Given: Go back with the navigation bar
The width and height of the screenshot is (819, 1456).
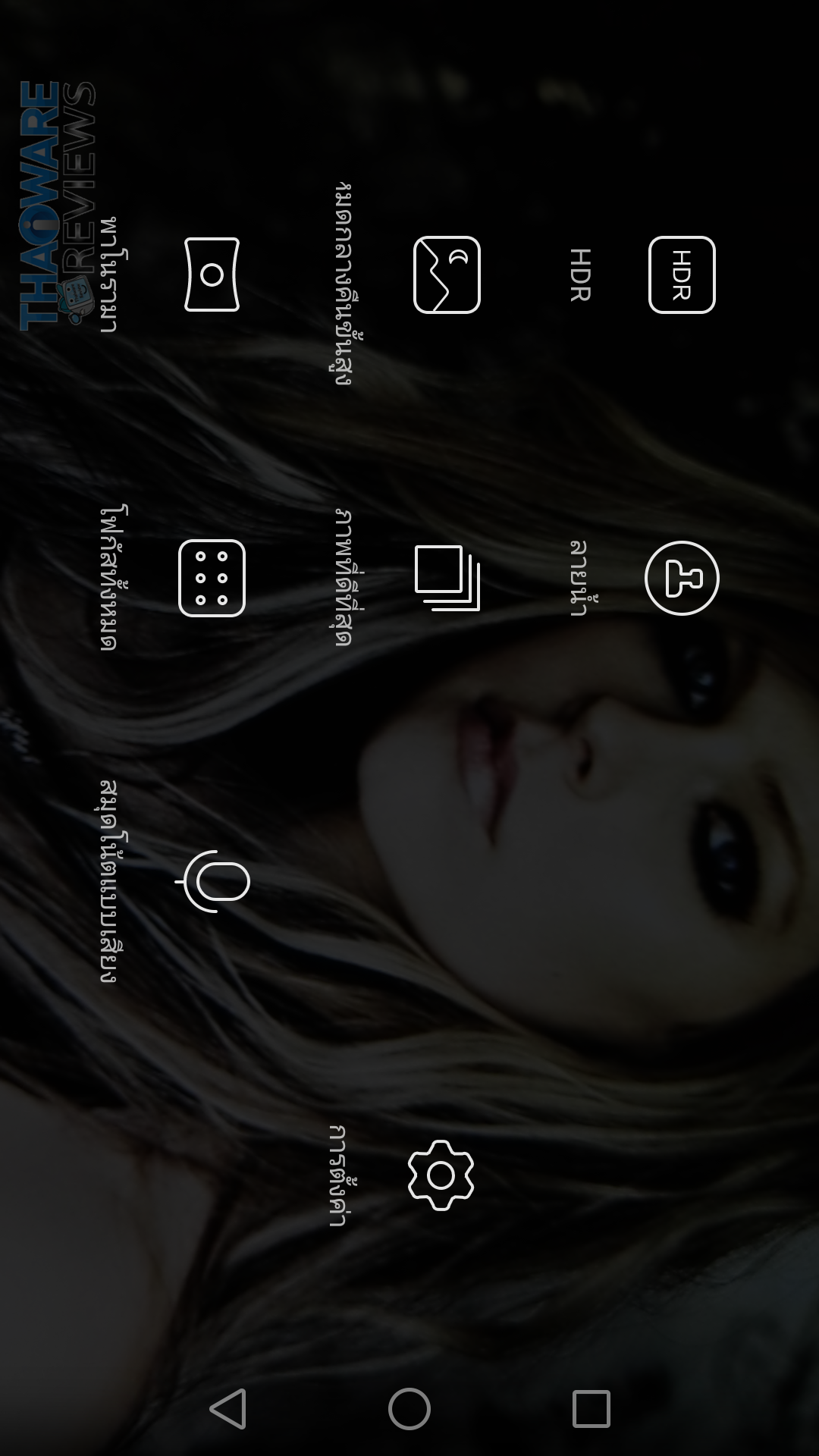Looking at the screenshot, I should click(227, 1409).
